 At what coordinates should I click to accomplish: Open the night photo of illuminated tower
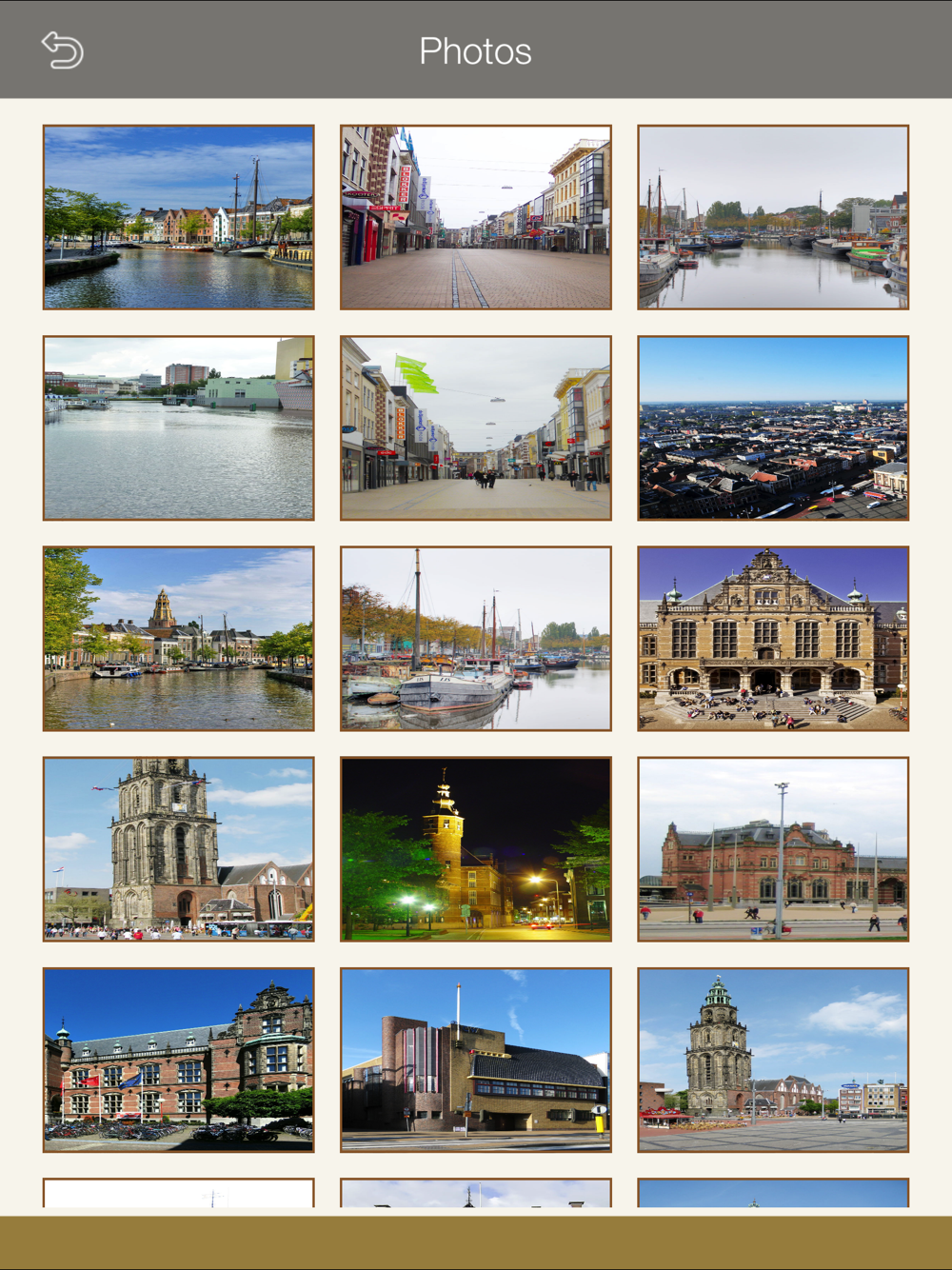tap(476, 849)
